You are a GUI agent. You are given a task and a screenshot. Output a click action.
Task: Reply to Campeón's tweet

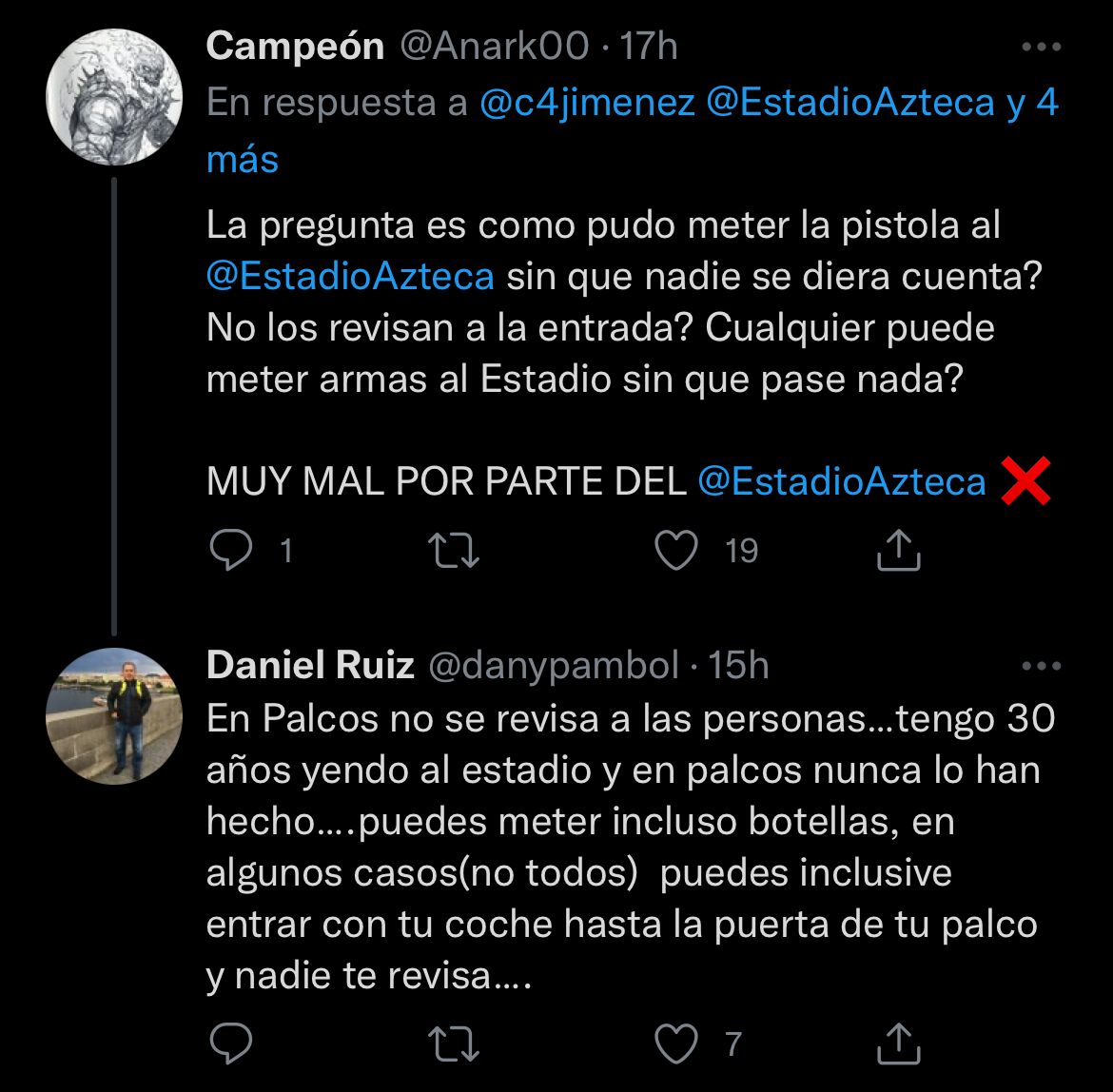pyautogui.click(x=230, y=550)
